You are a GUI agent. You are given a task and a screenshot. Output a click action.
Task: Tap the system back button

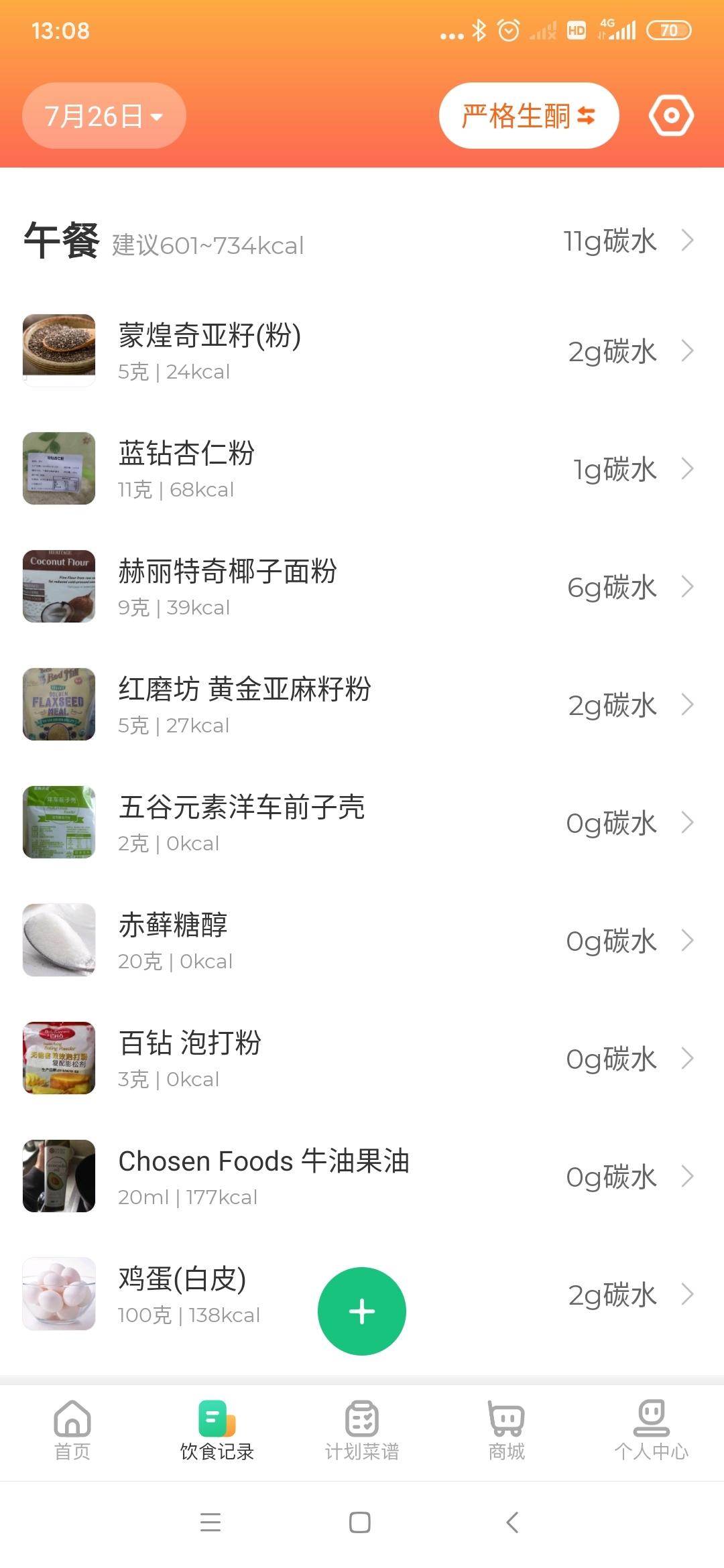tap(512, 1522)
